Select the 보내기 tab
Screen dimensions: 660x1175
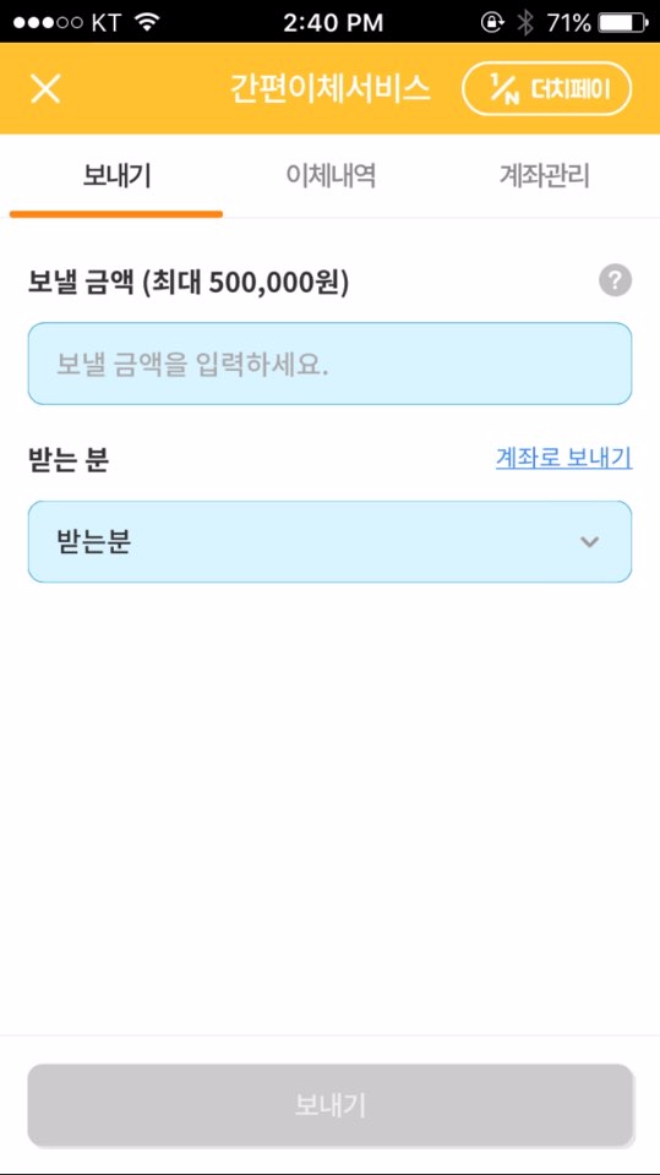click(x=117, y=177)
